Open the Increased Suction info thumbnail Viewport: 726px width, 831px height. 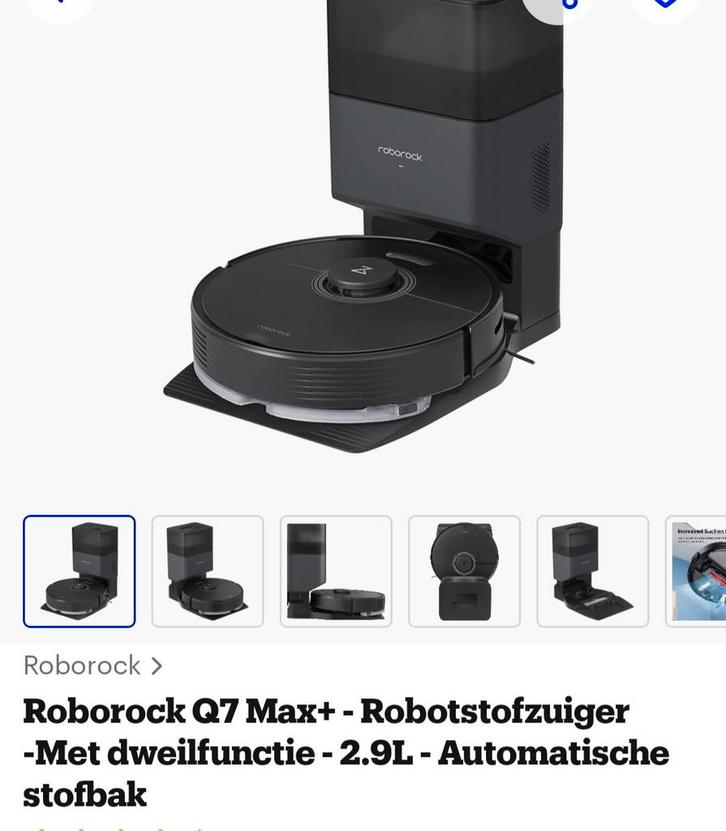[700, 572]
